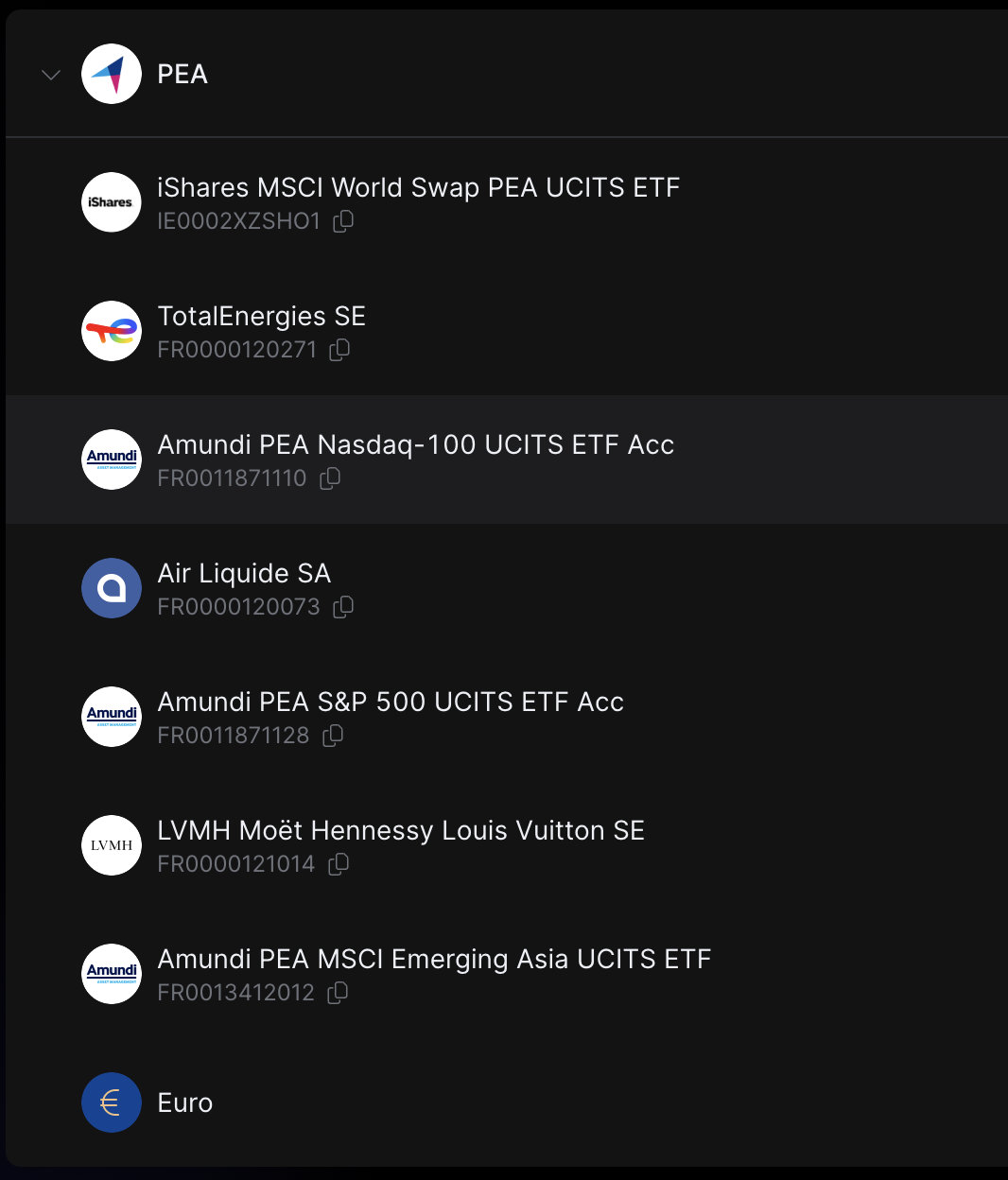Open LVMH Moët Hennessy Louis Vuitton SE
Image resolution: width=1008 pixels, height=1180 pixels.
tap(400, 831)
